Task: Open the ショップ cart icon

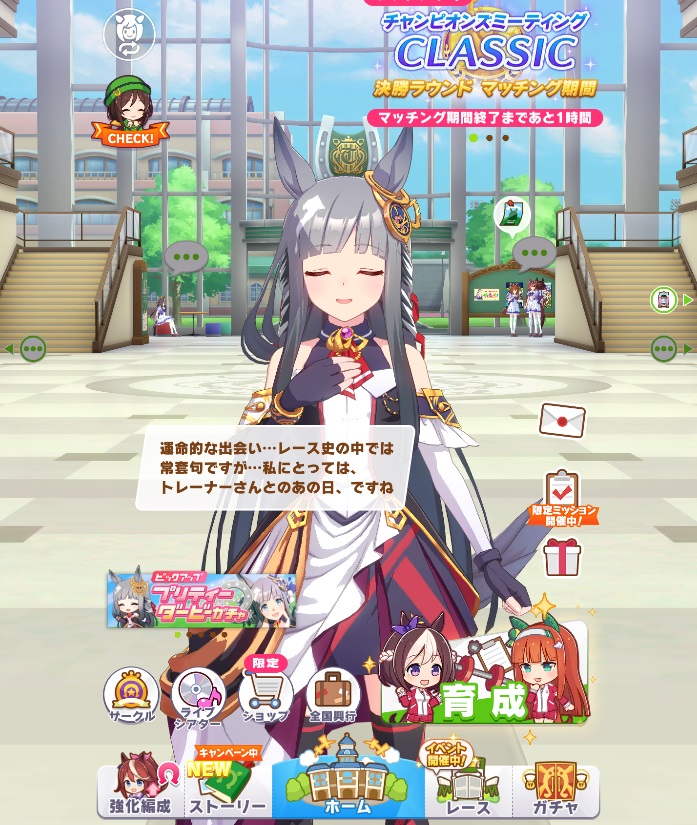Action: click(x=265, y=693)
